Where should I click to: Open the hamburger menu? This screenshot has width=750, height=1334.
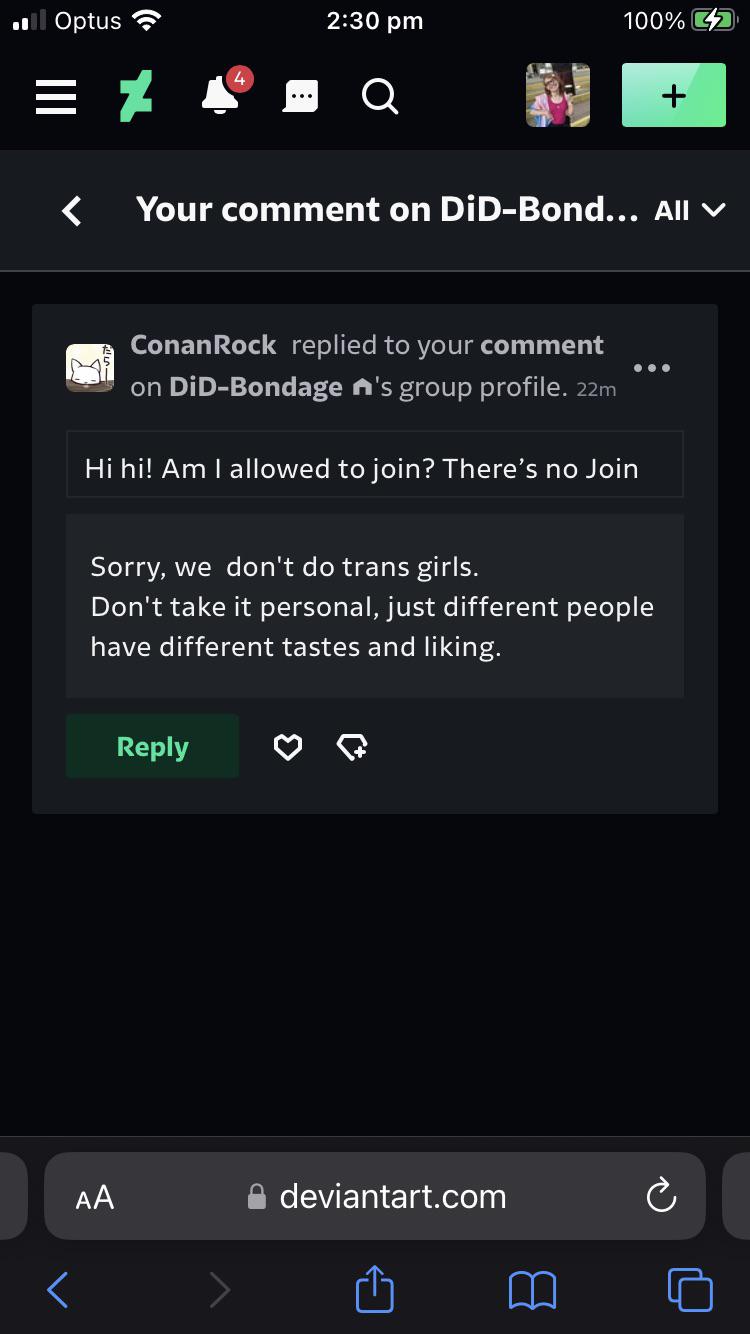56,96
